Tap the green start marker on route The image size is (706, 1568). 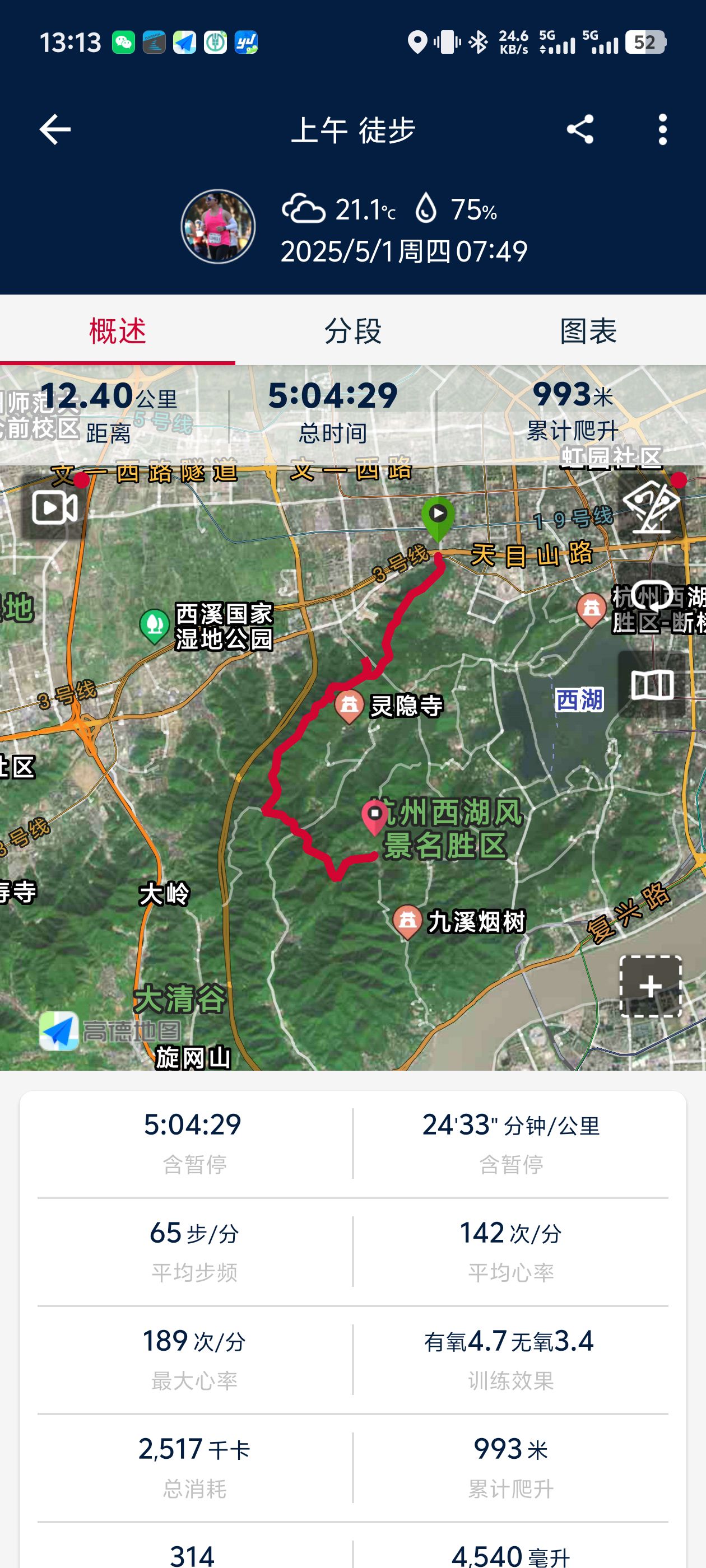coord(438,517)
